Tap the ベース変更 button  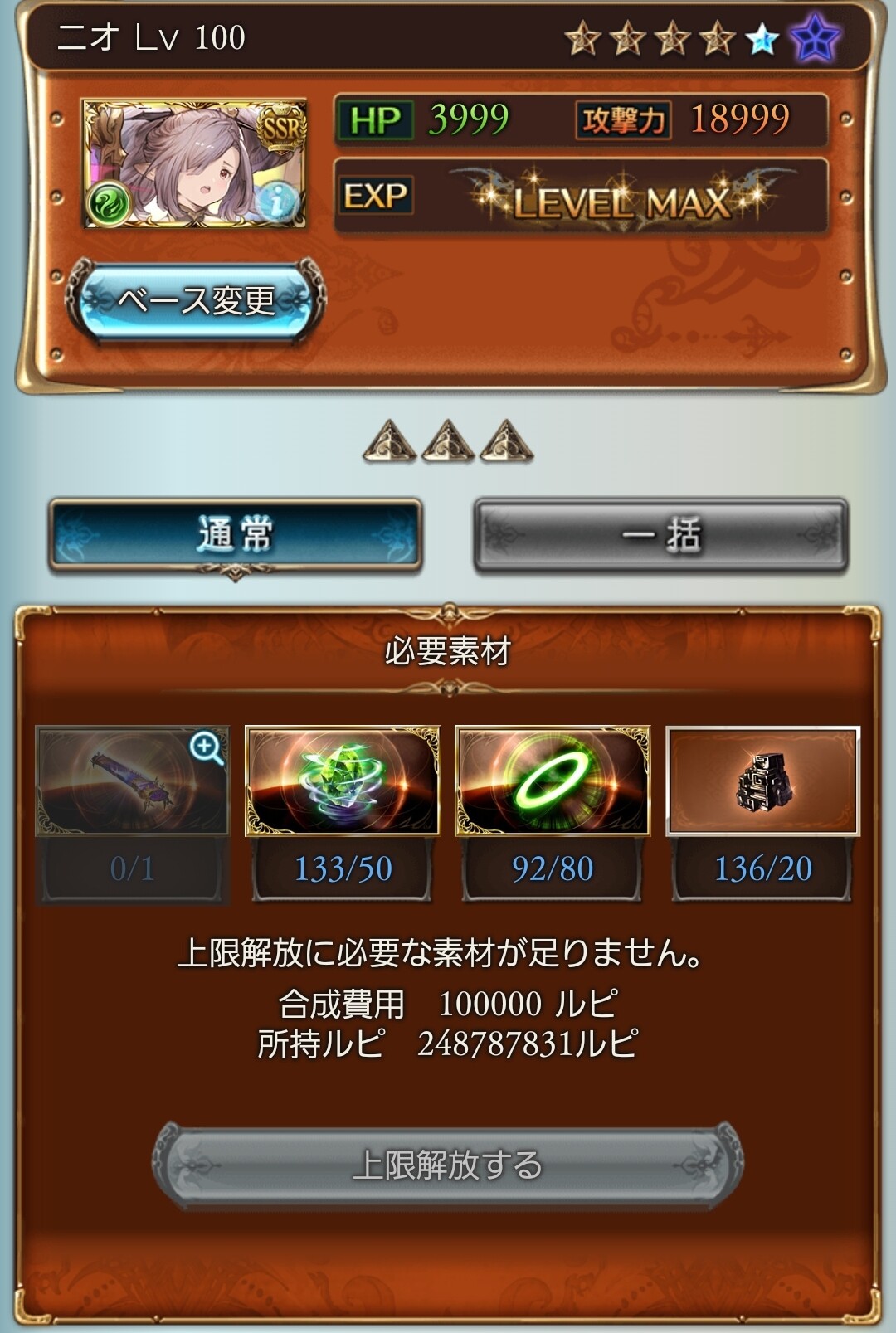[197, 300]
